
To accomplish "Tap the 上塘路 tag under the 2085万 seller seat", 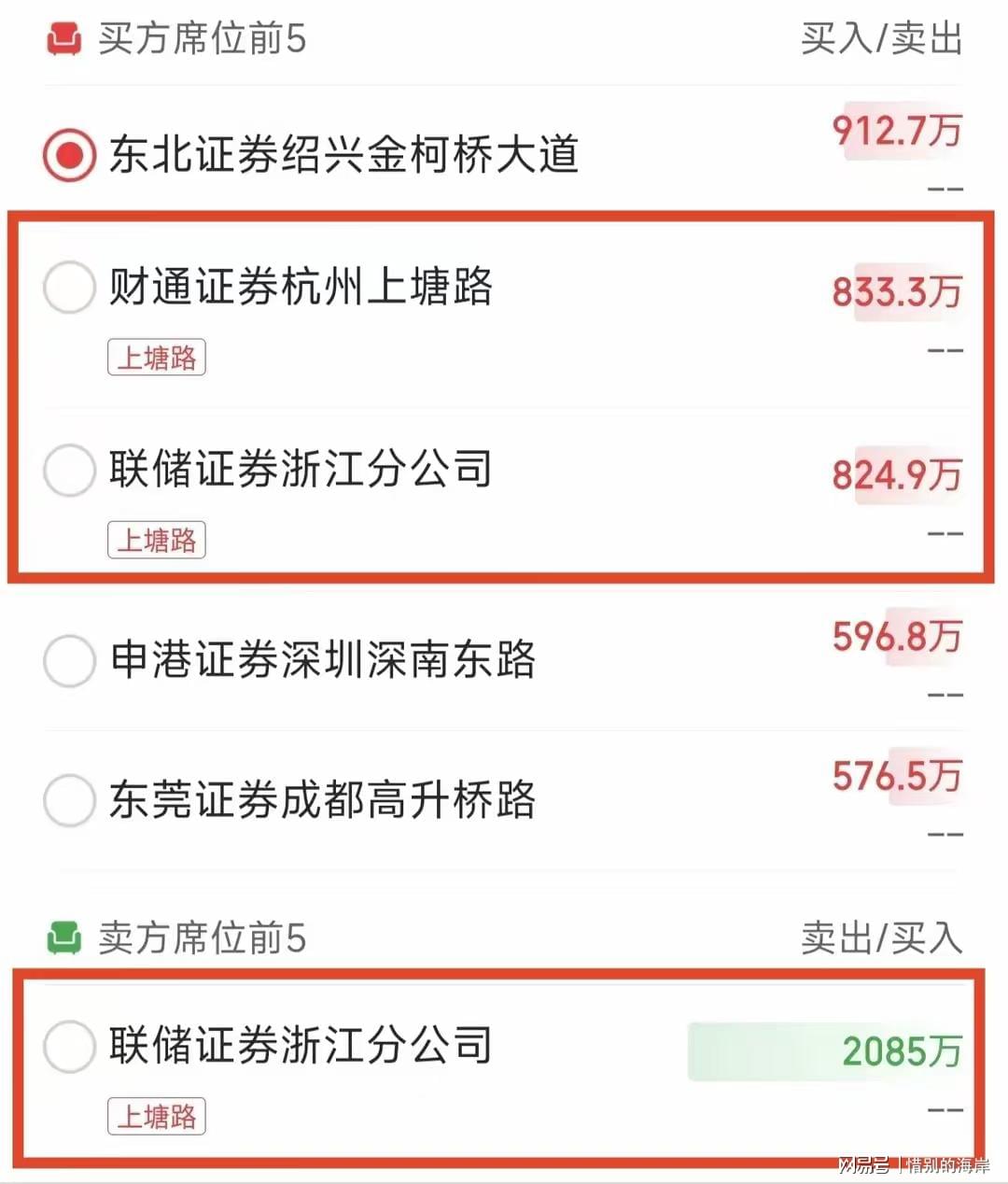I will (x=157, y=1117).
